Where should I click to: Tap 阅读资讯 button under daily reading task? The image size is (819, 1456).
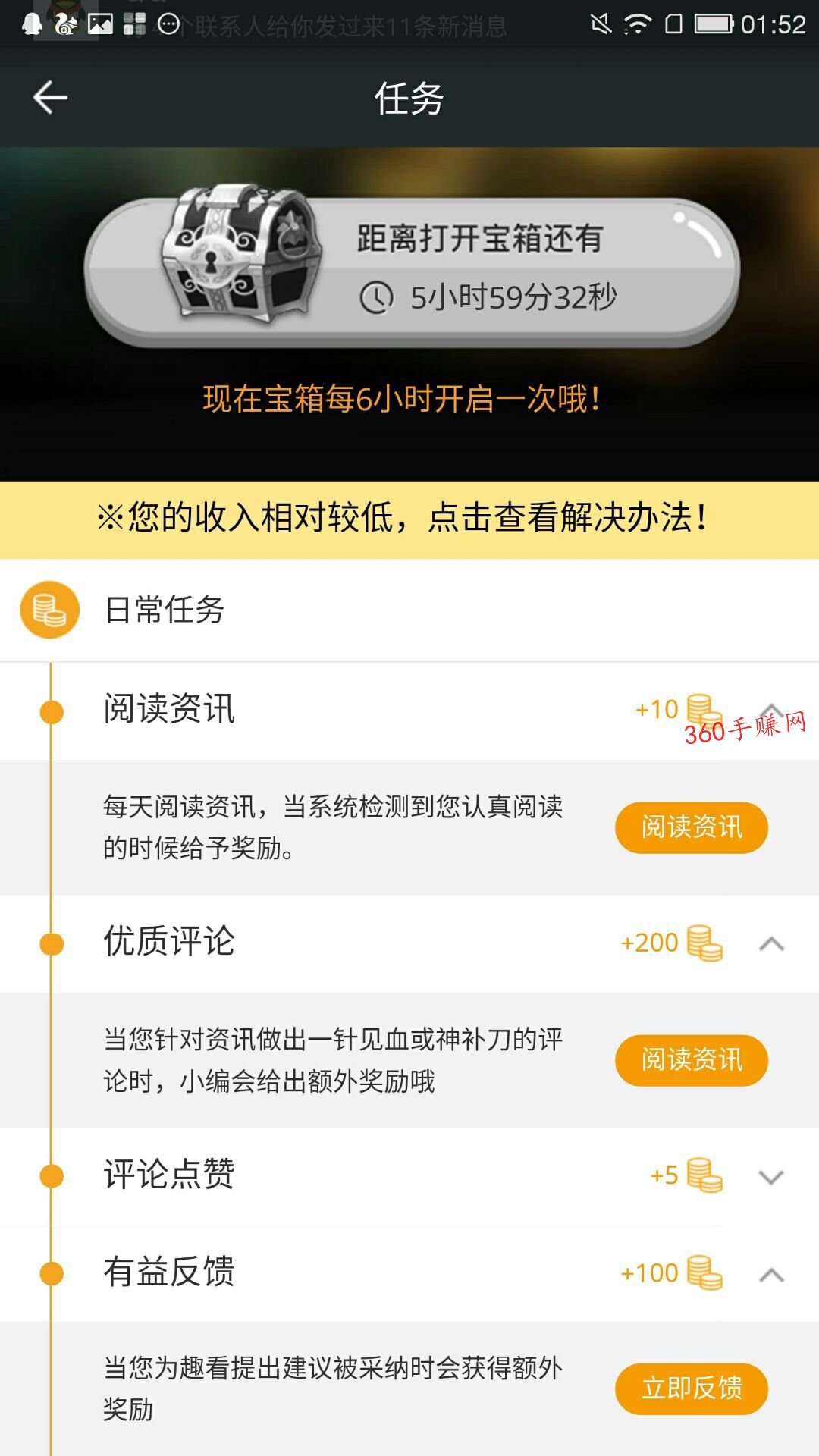tap(692, 827)
